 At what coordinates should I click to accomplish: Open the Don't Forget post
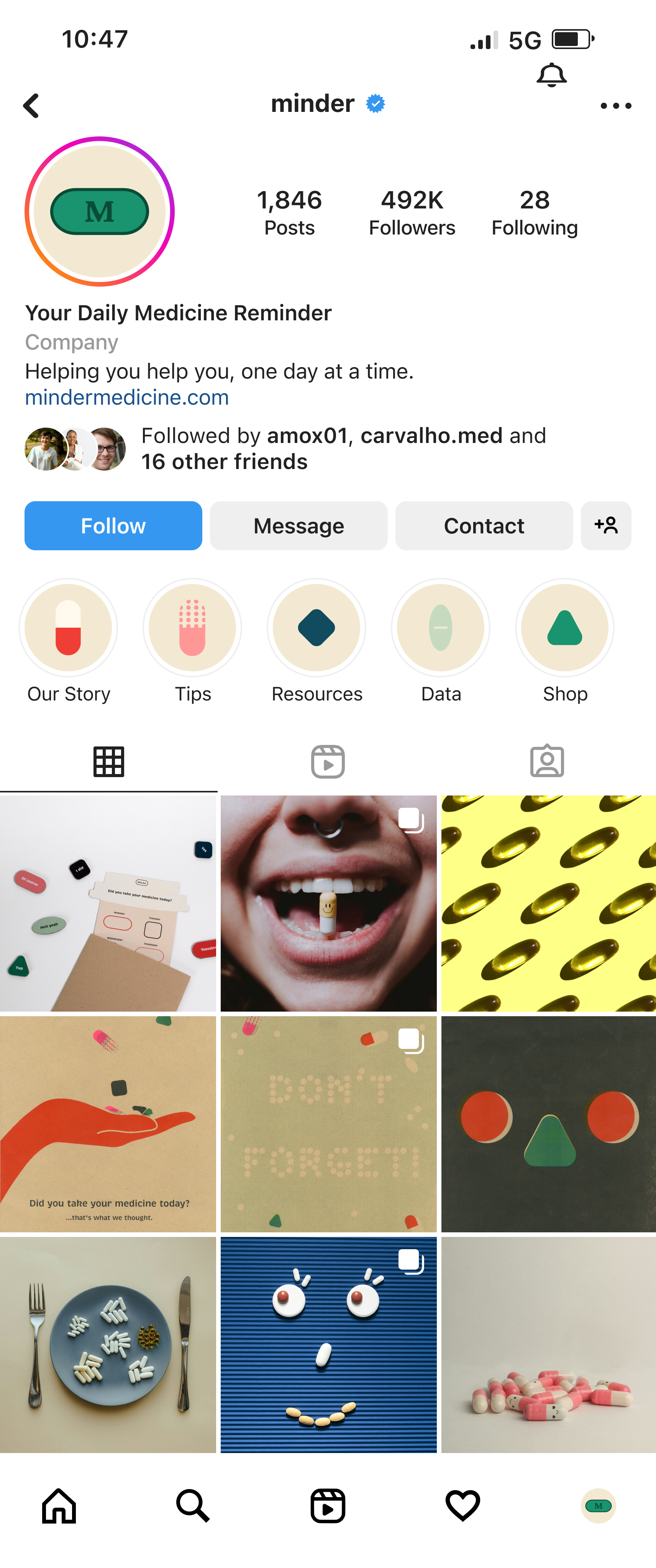pyautogui.click(x=329, y=1124)
